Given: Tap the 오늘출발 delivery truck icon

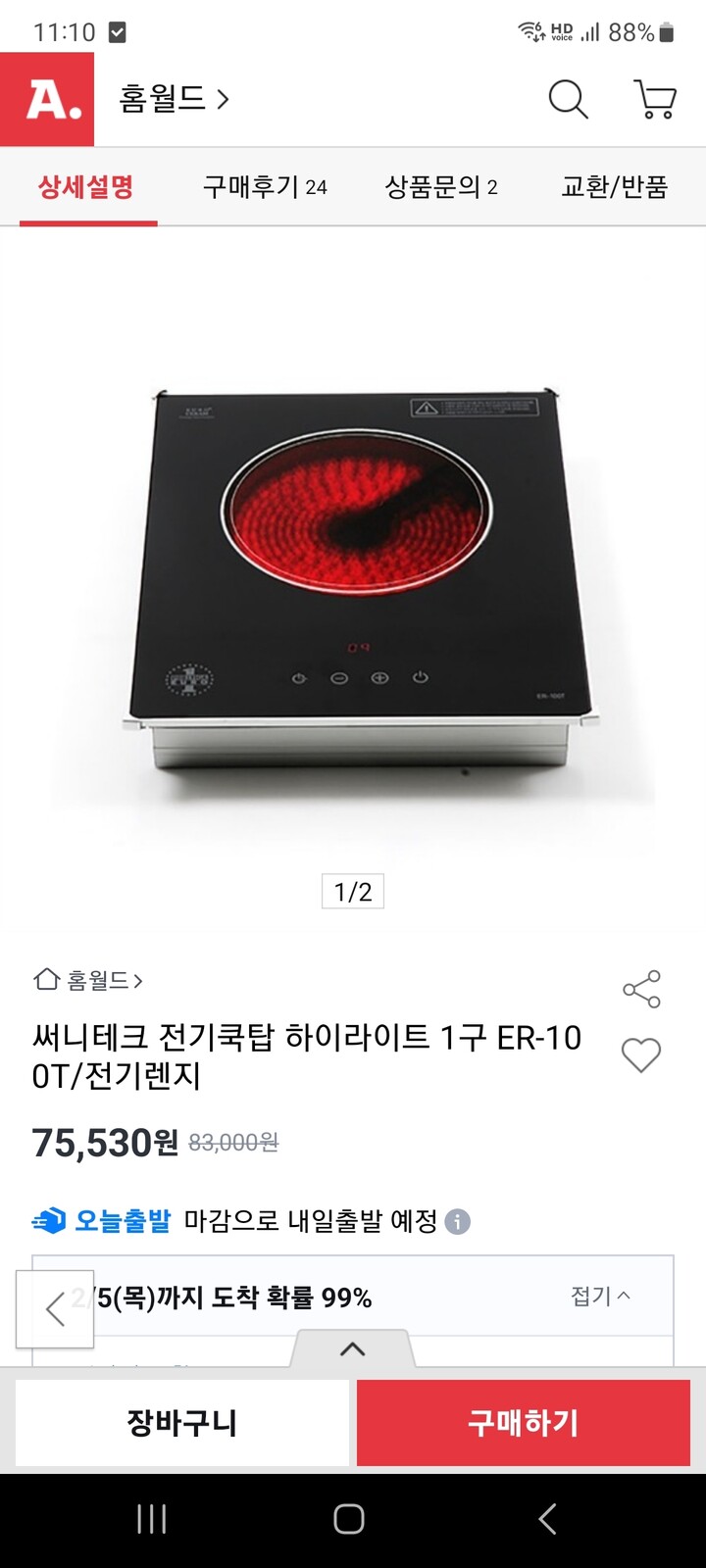Looking at the screenshot, I should tap(46, 1219).
